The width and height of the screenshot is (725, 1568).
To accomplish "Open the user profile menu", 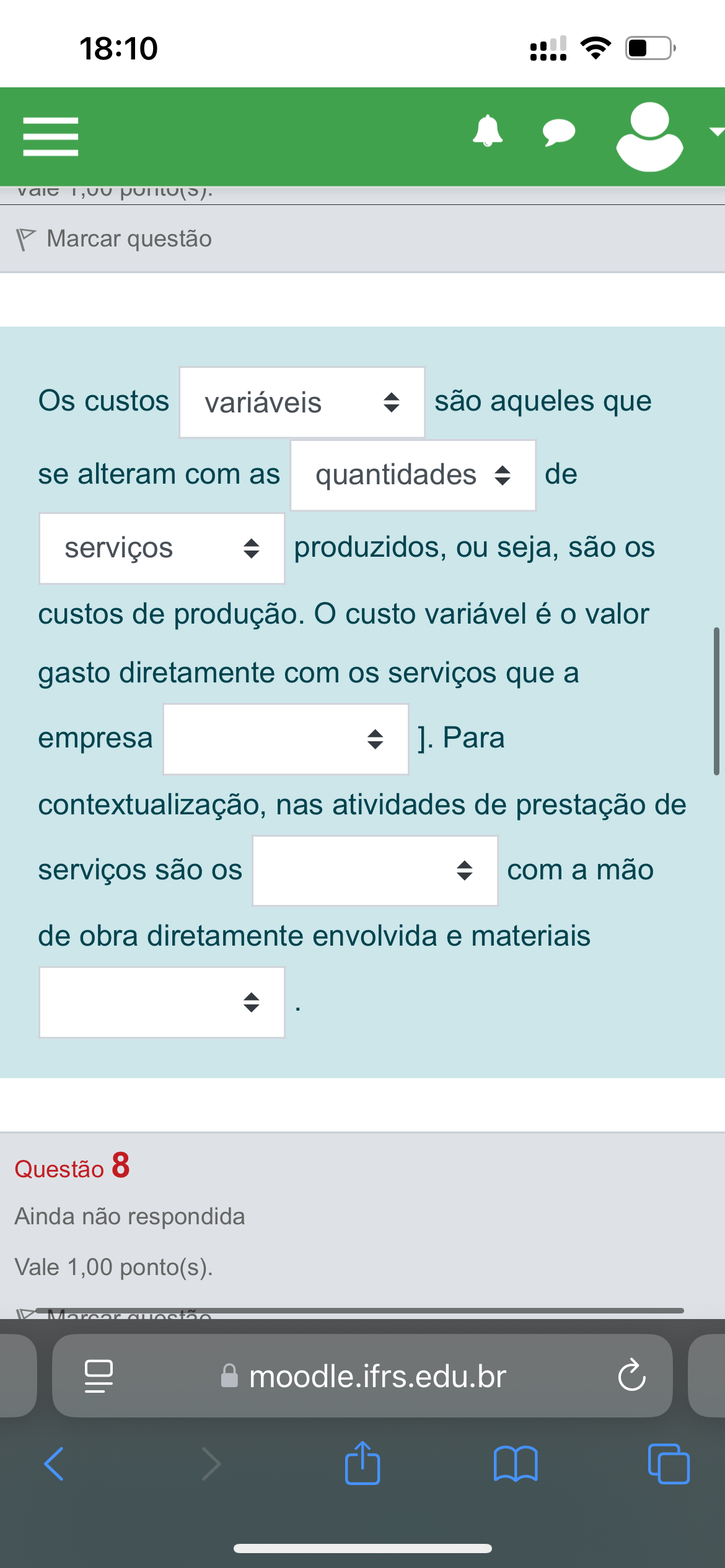I will click(650, 136).
